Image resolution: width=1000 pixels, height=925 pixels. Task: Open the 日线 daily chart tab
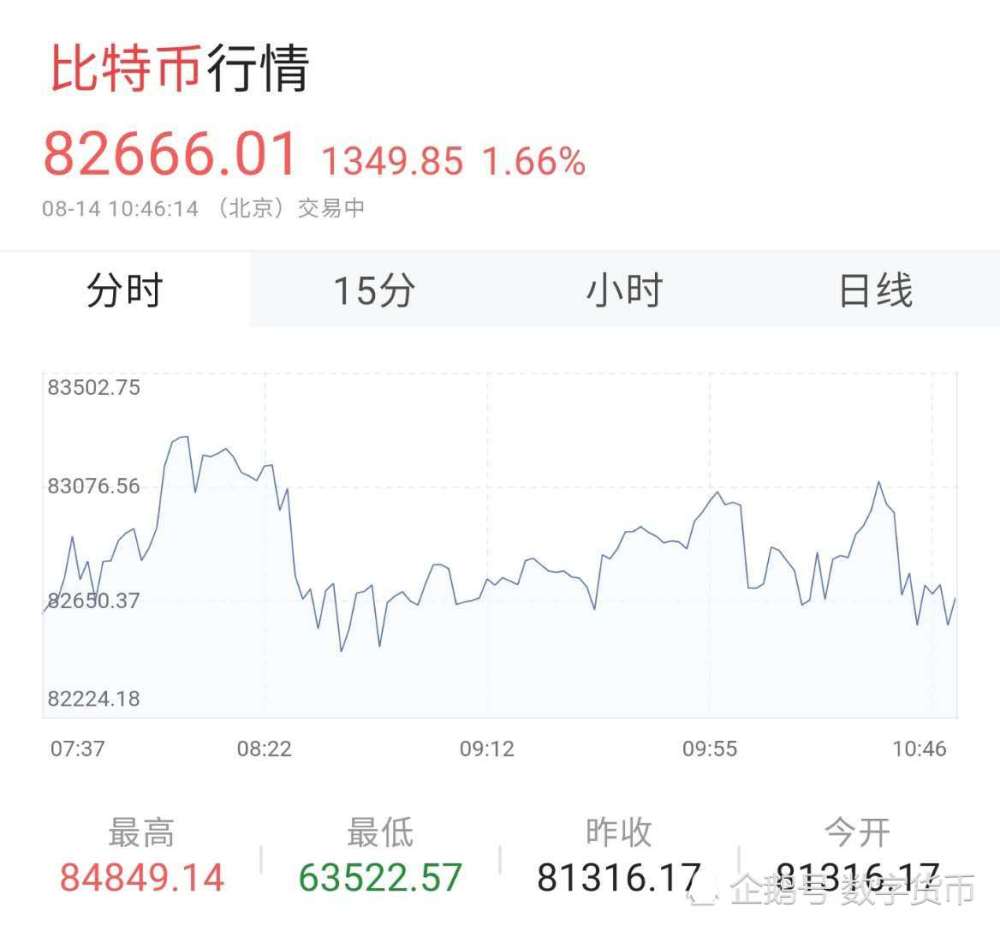click(x=875, y=291)
